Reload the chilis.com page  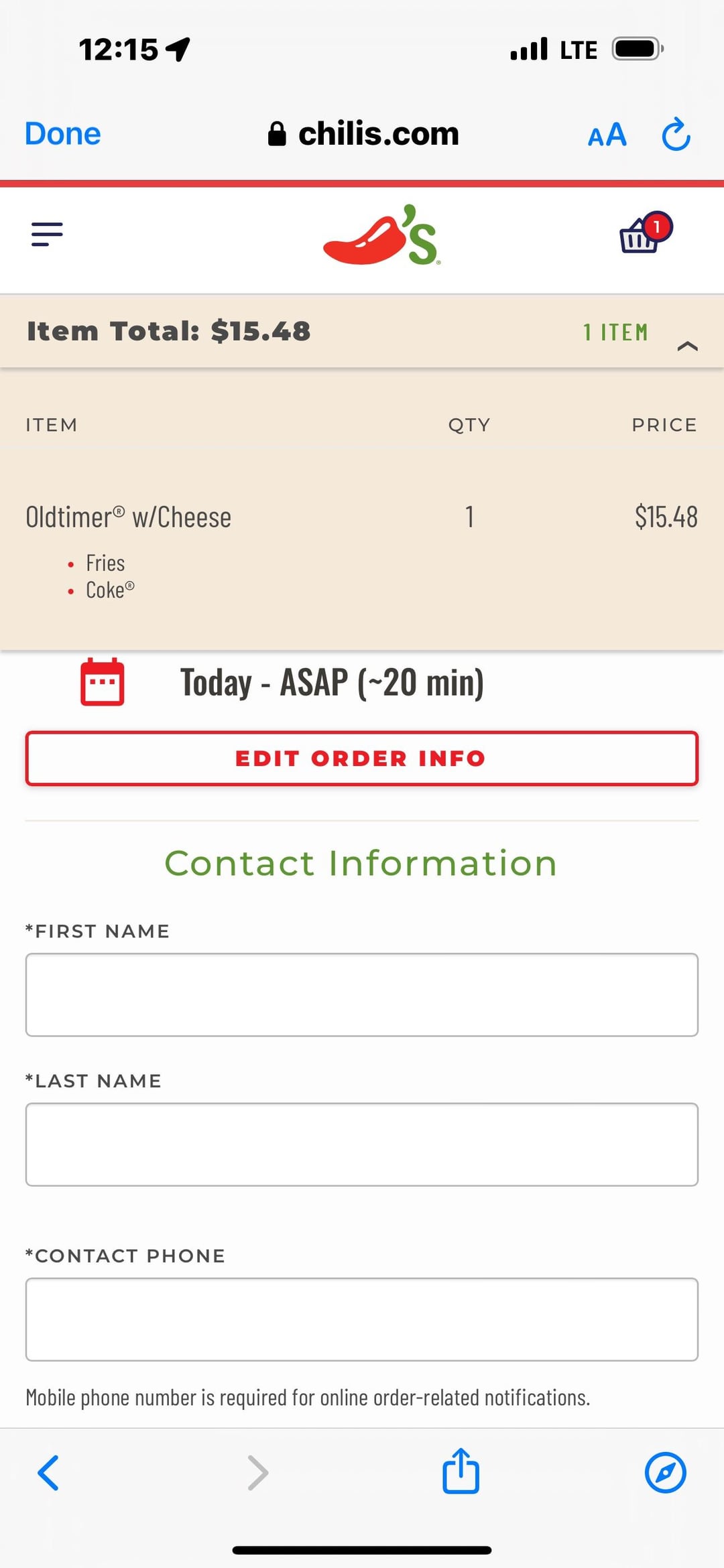pyautogui.click(x=676, y=134)
